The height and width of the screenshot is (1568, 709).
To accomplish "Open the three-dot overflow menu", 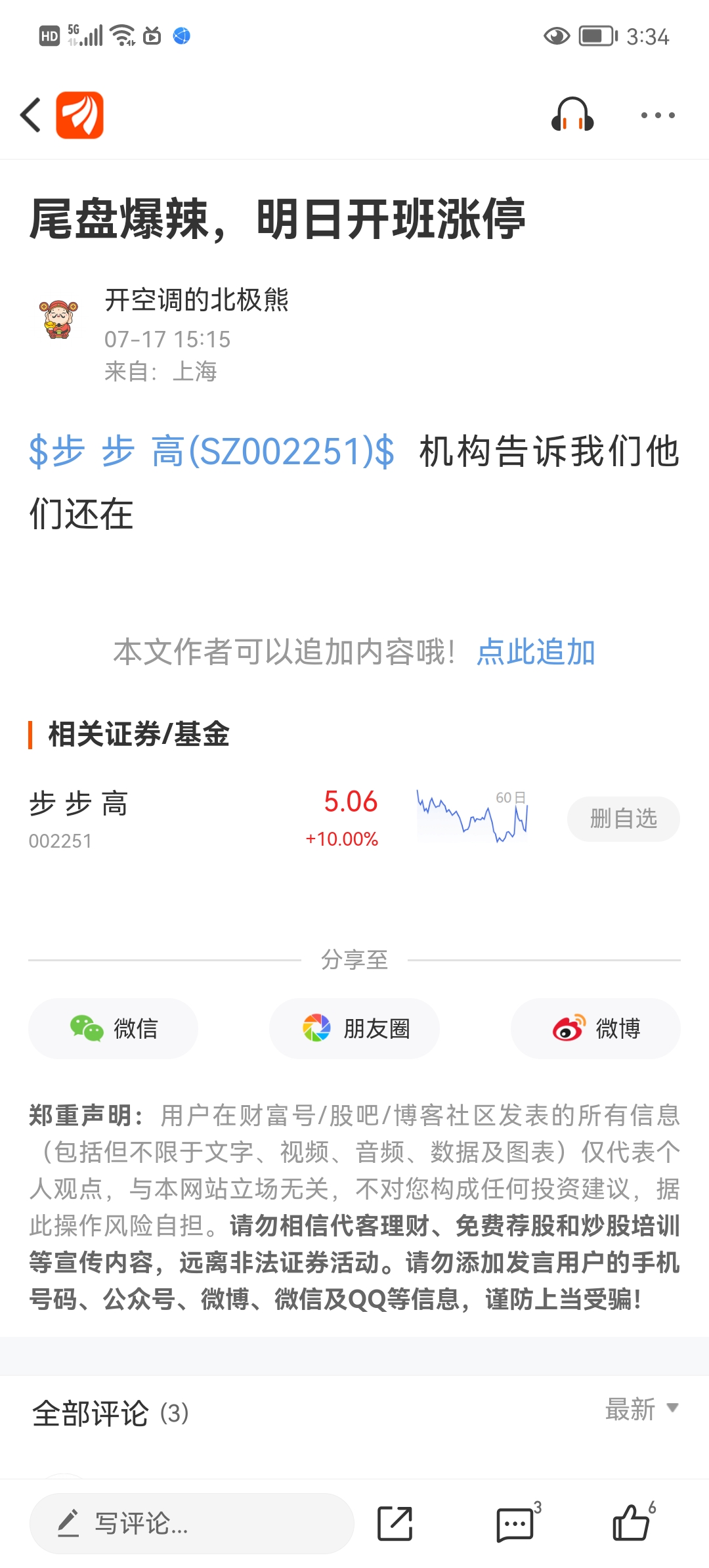I will click(x=658, y=116).
